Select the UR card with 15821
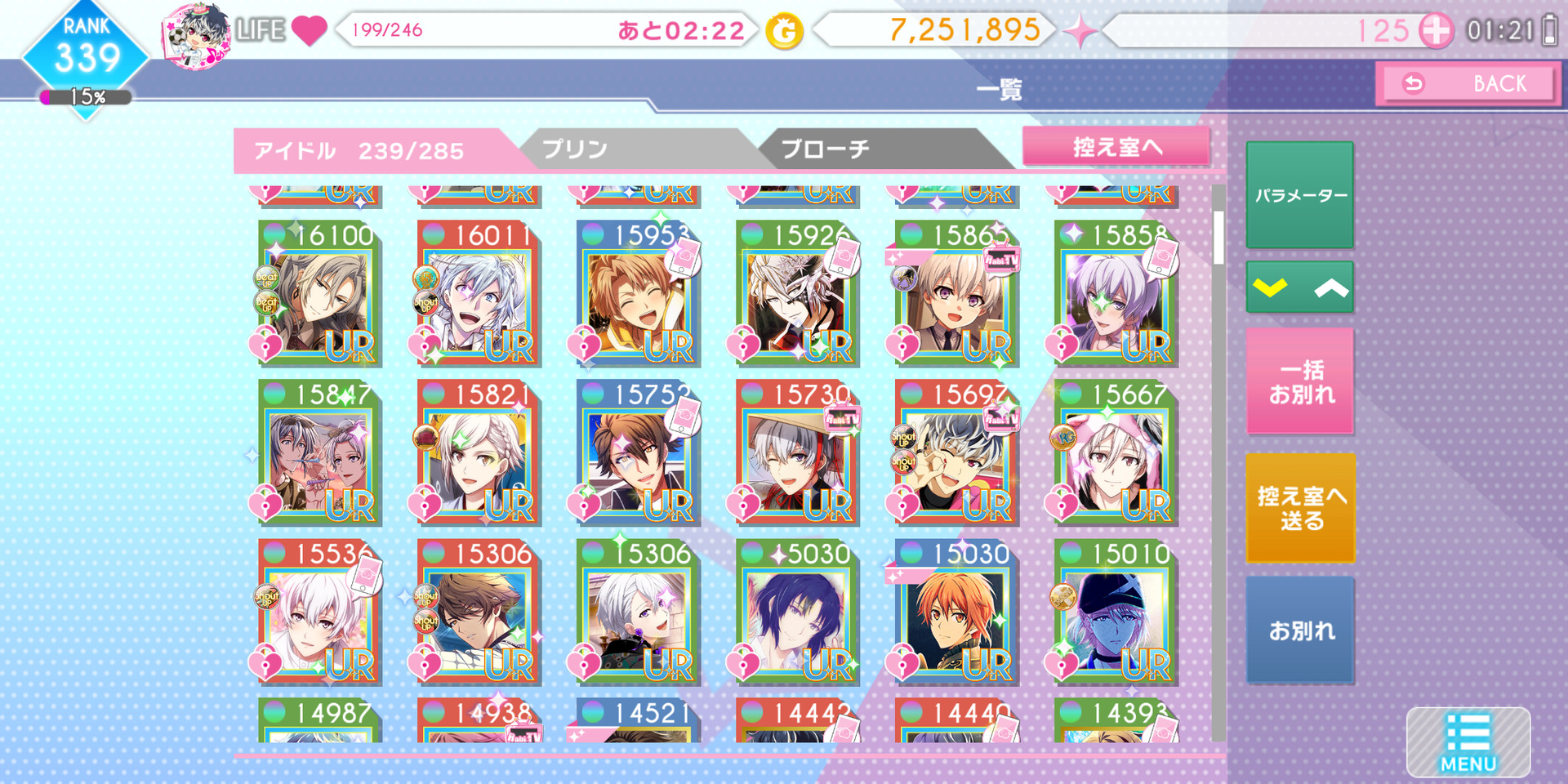The width and height of the screenshot is (1568, 784). 478,453
